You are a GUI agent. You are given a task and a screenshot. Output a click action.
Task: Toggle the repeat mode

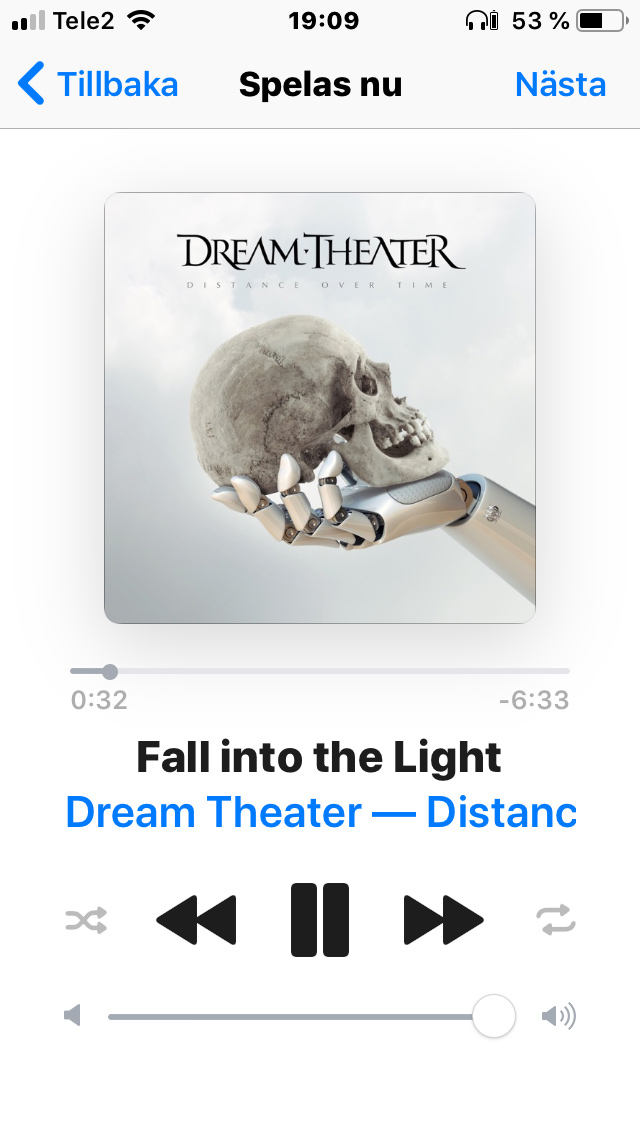[555, 920]
